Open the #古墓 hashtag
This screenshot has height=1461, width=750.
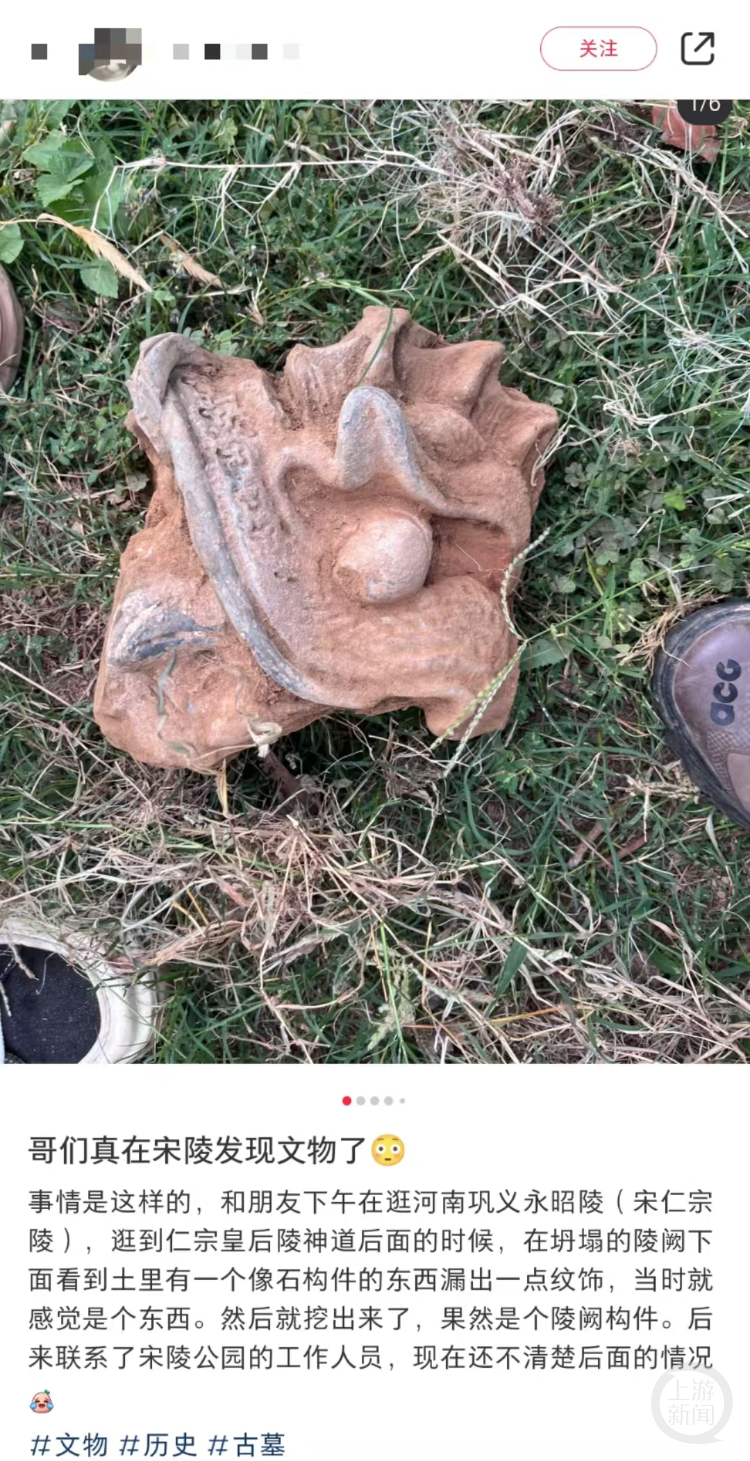pyautogui.click(x=246, y=1444)
